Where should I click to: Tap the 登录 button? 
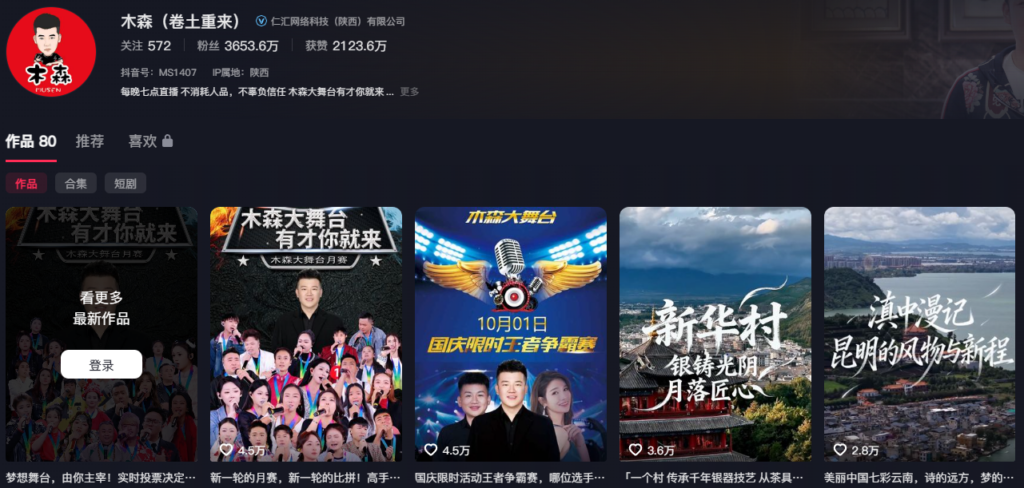coord(101,365)
